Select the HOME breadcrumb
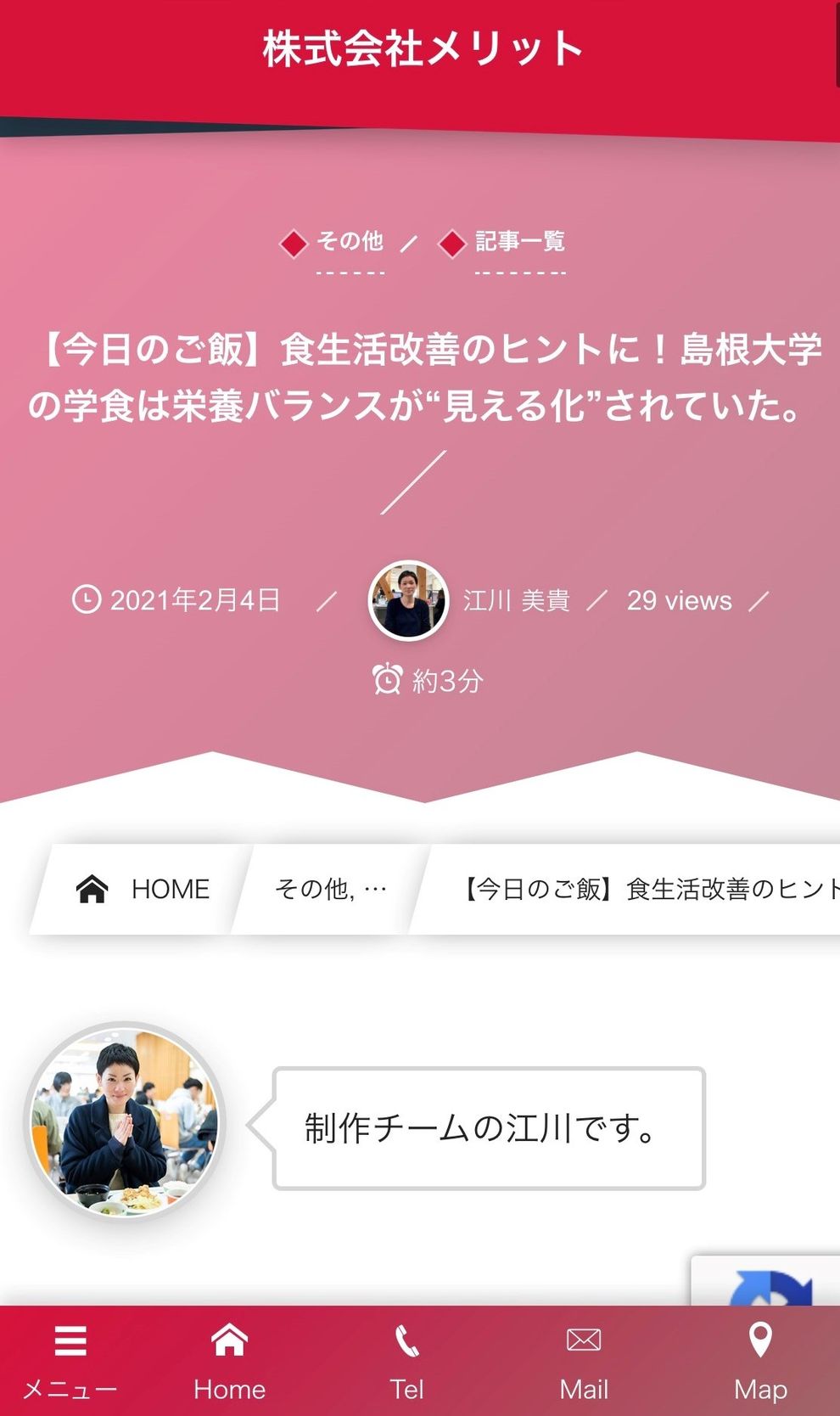 143,889
